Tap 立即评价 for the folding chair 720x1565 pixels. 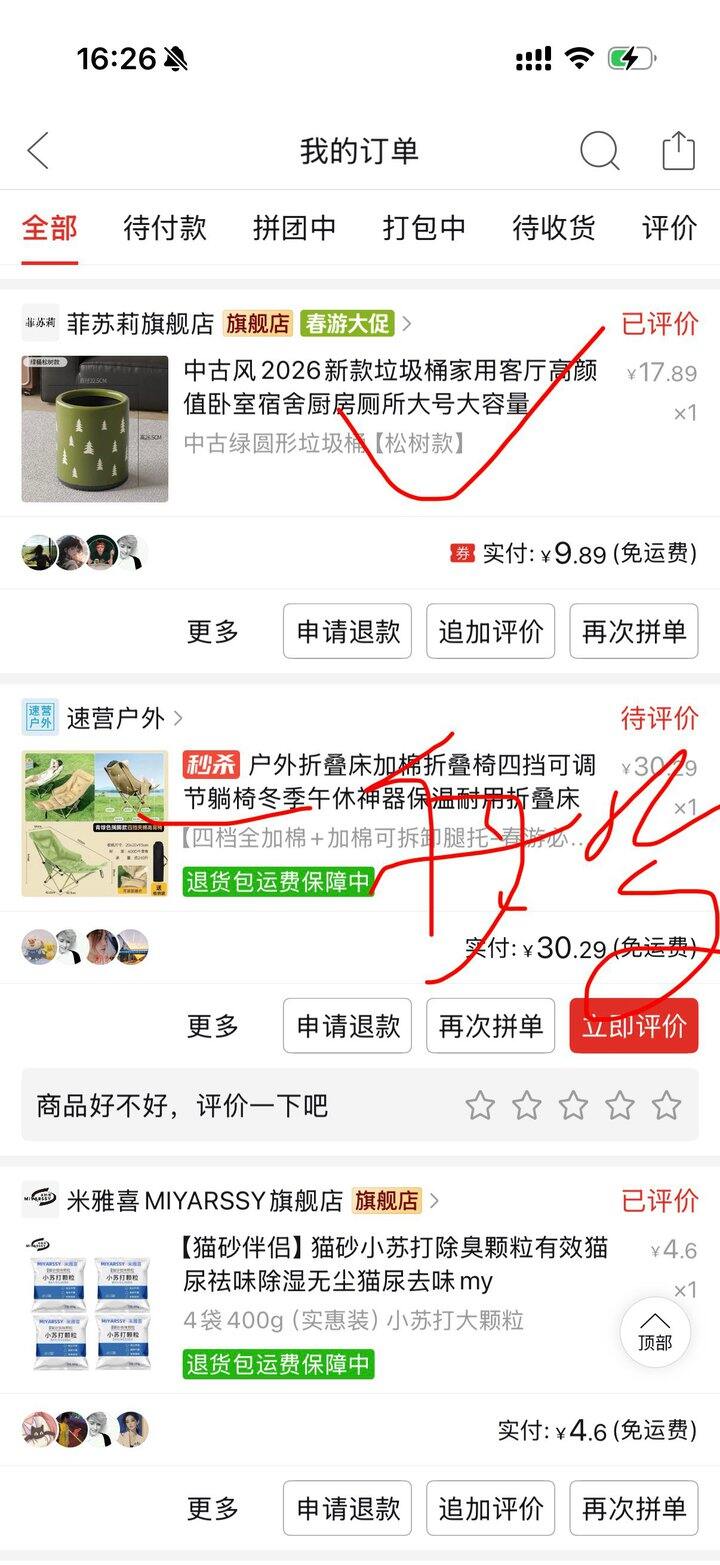click(633, 1026)
